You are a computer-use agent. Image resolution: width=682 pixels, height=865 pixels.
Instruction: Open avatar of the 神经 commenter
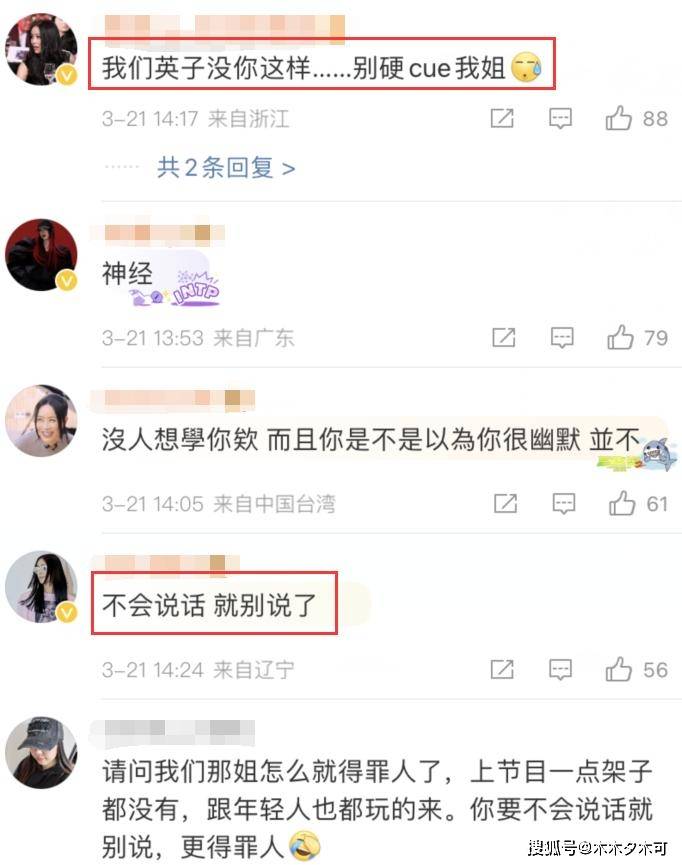point(41,255)
